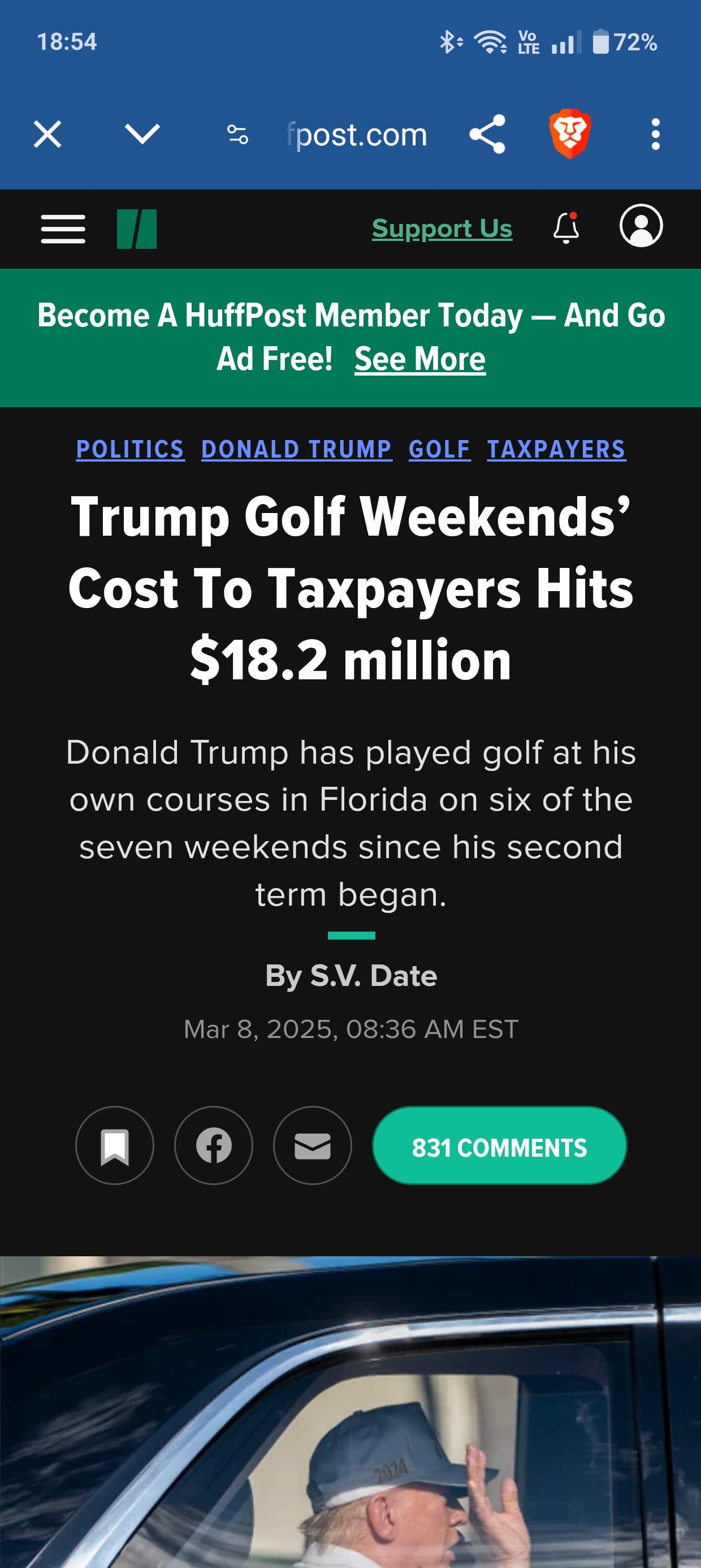Open the Taxpayers topic tag
Viewport: 701px width, 1568px height.
(x=556, y=449)
